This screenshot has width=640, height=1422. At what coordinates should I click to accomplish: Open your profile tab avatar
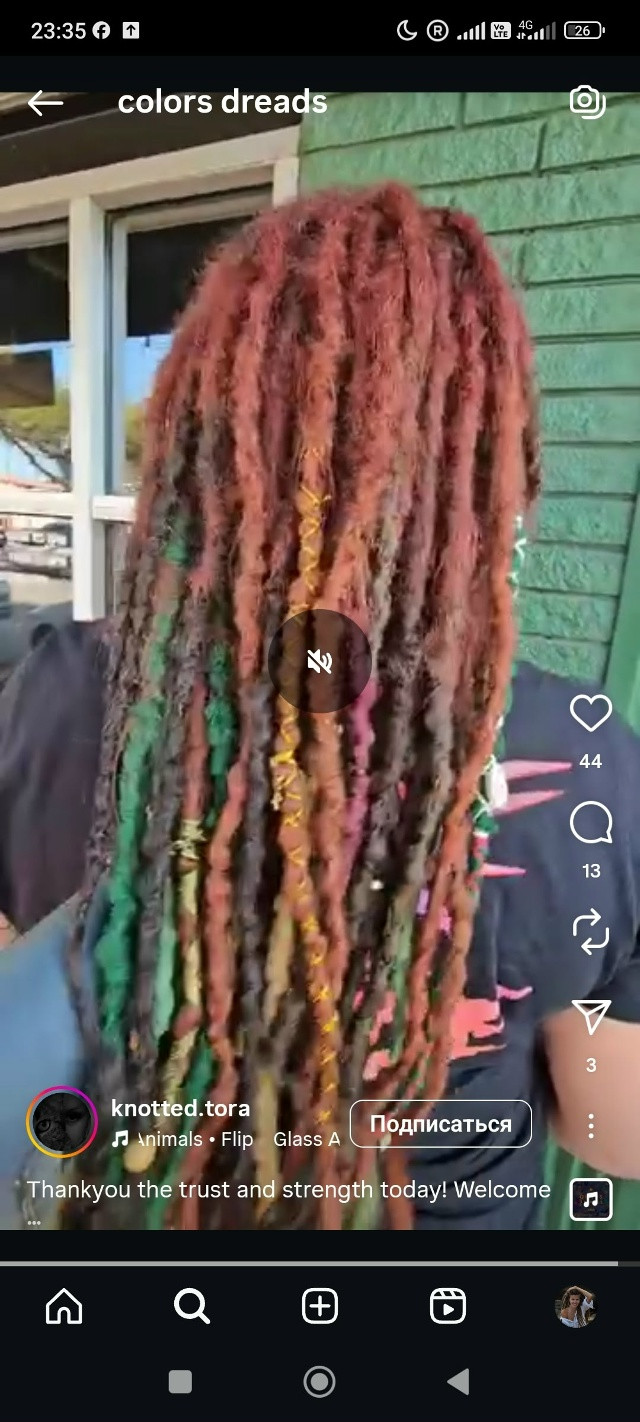575,1306
